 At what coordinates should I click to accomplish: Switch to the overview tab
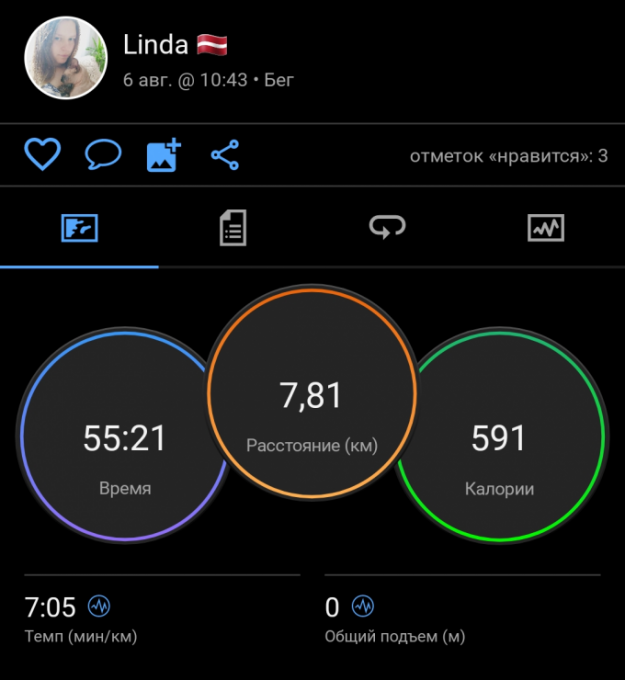point(79,228)
